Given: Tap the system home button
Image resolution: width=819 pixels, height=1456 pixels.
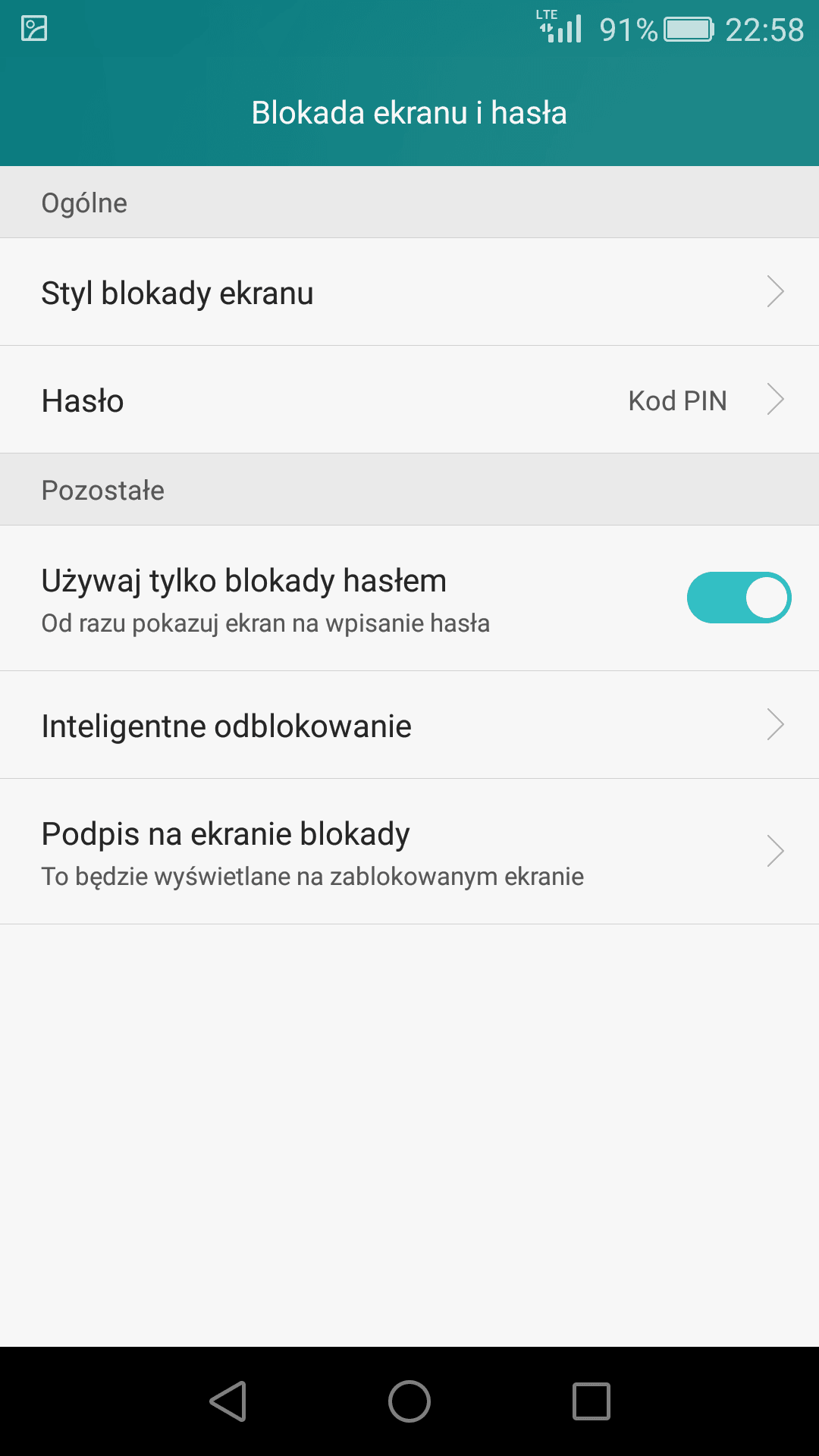Looking at the screenshot, I should coord(409,1401).
